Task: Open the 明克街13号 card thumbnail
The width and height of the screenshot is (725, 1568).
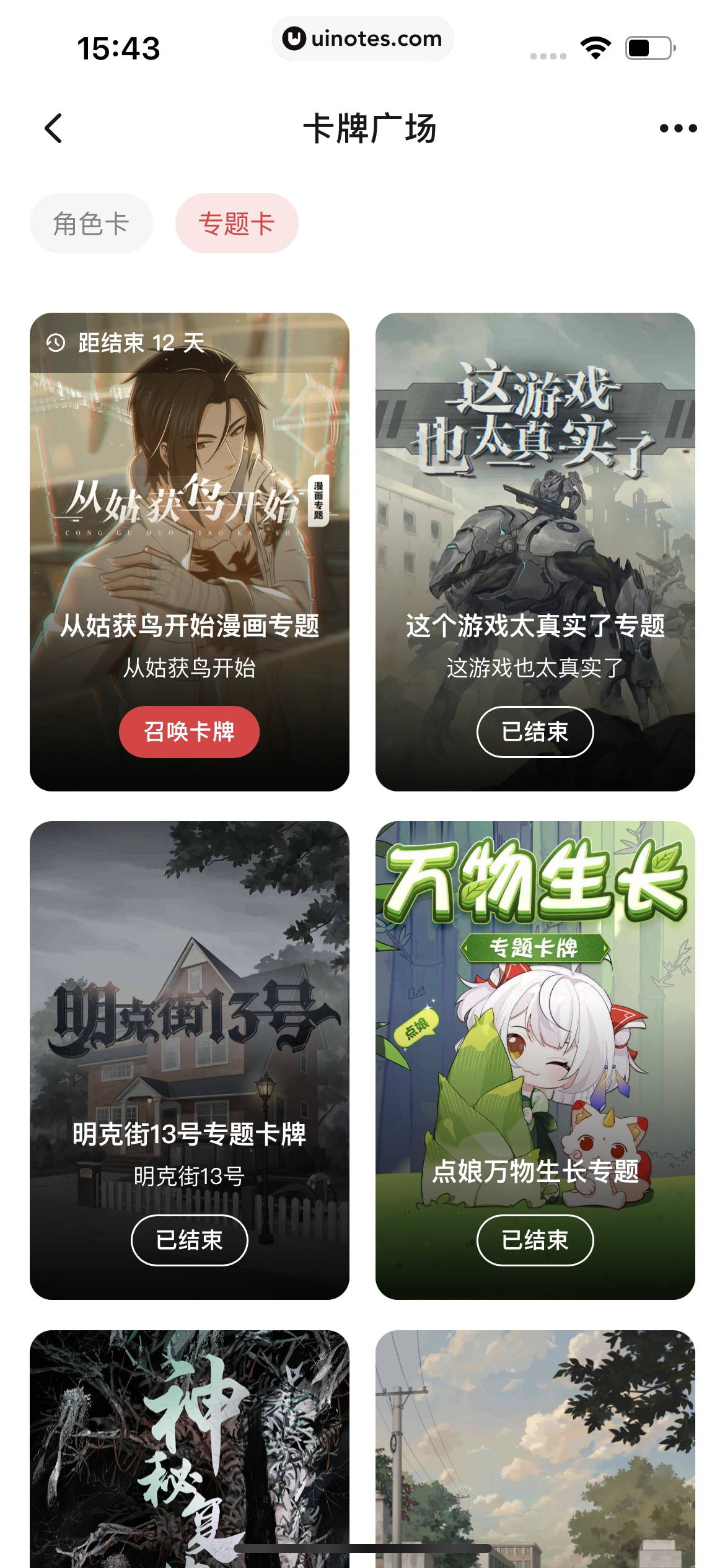Action: coord(188,991)
